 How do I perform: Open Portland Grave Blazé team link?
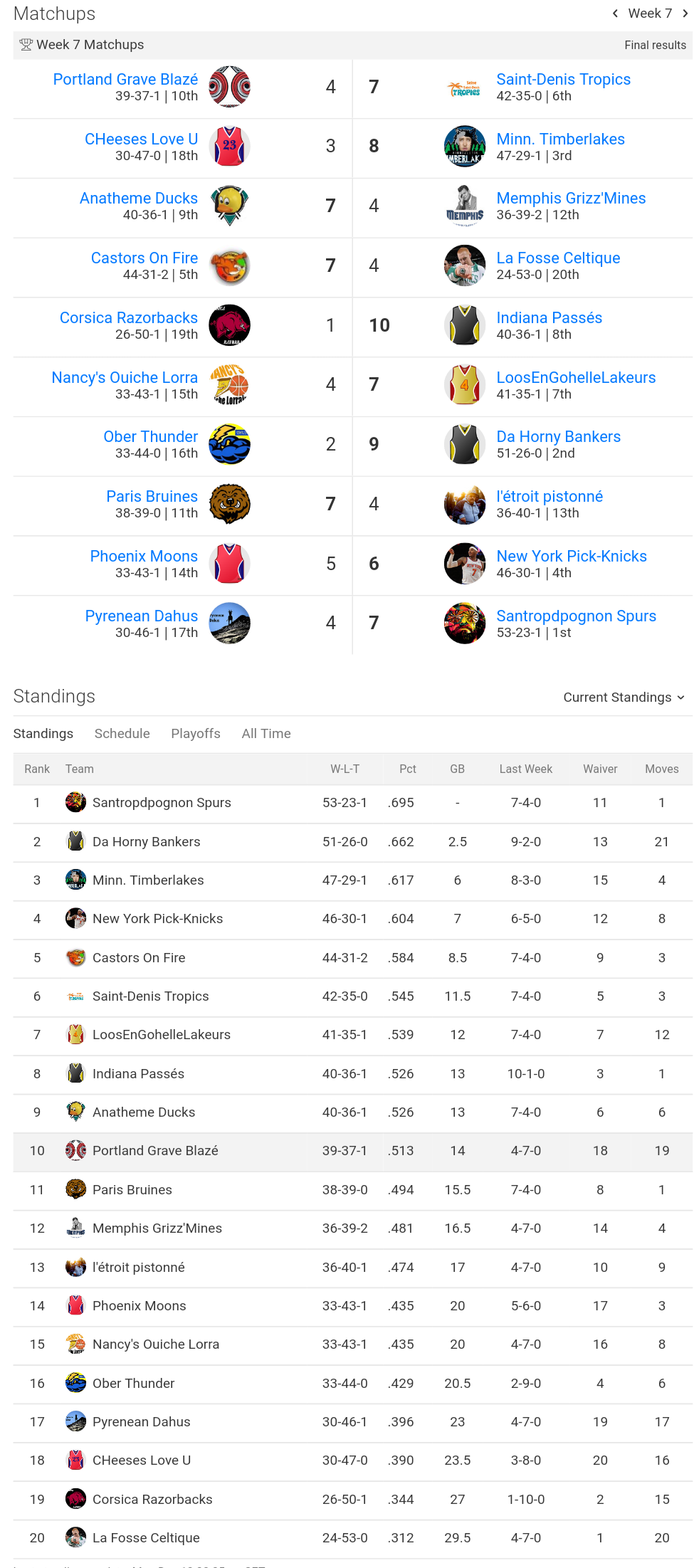pyautogui.click(x=125, y=79)
